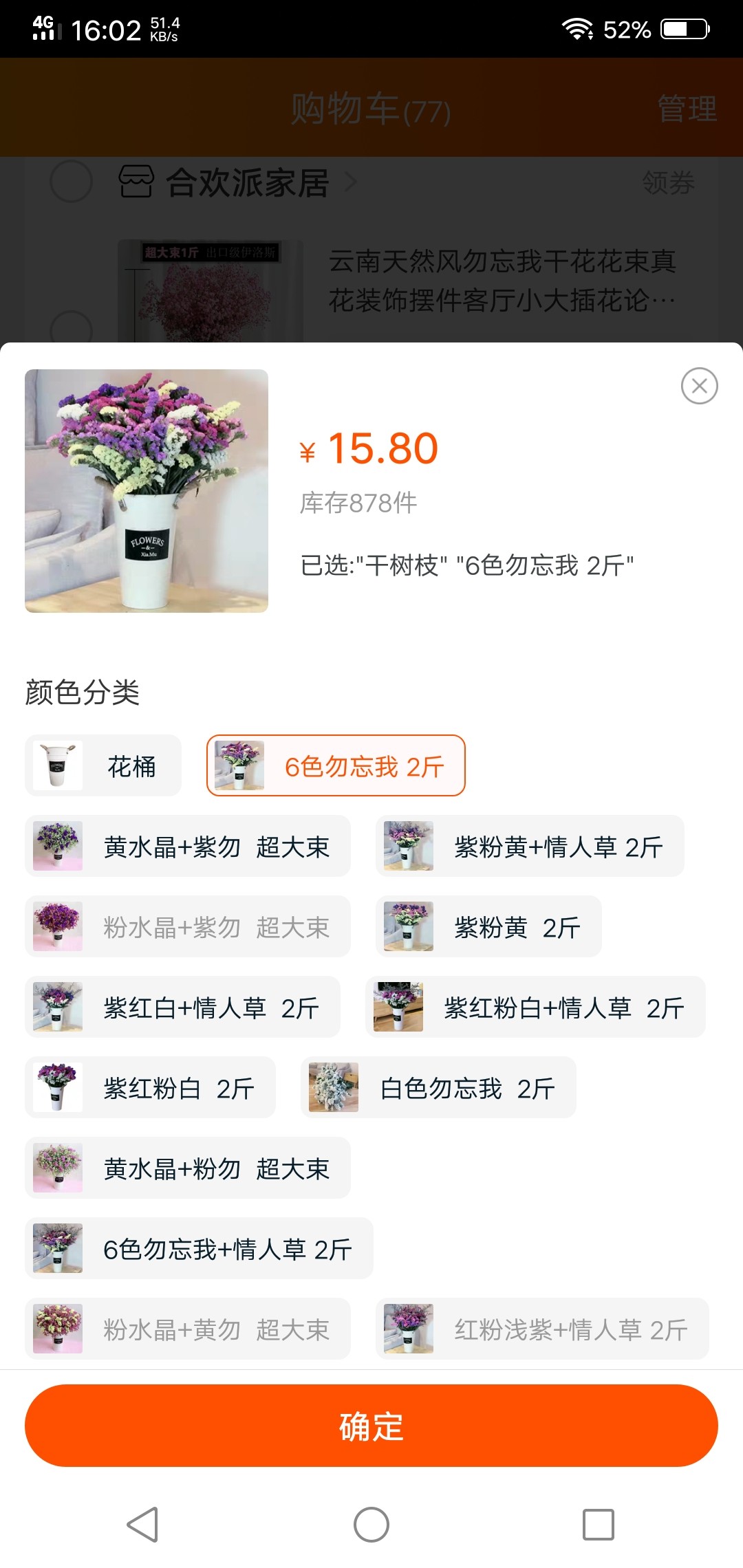Choose 黄水晶+紫勿 超大束 option
743x1568 pixels.
(188, 846)
